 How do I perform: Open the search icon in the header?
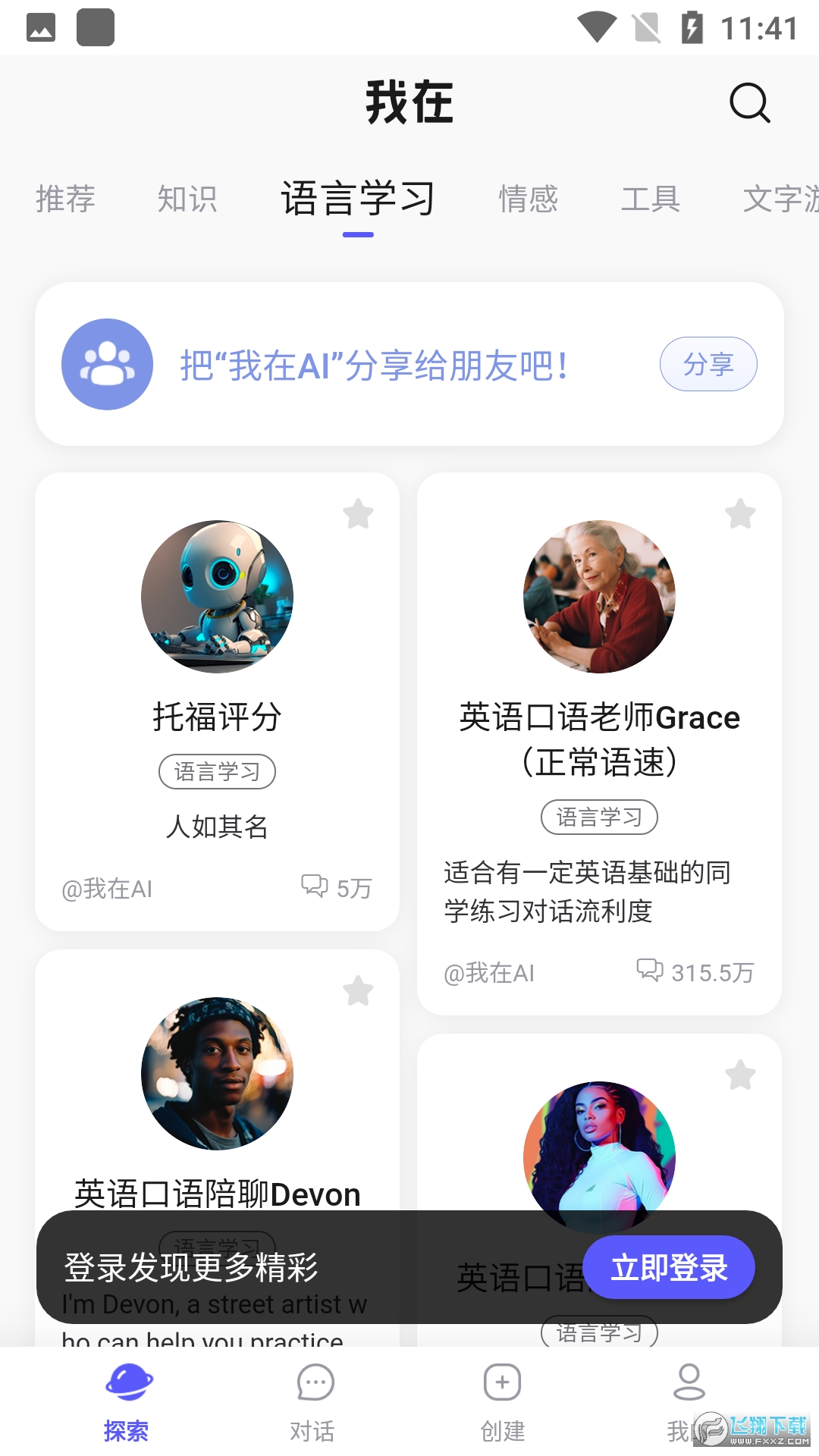click(x=749, y=102)
